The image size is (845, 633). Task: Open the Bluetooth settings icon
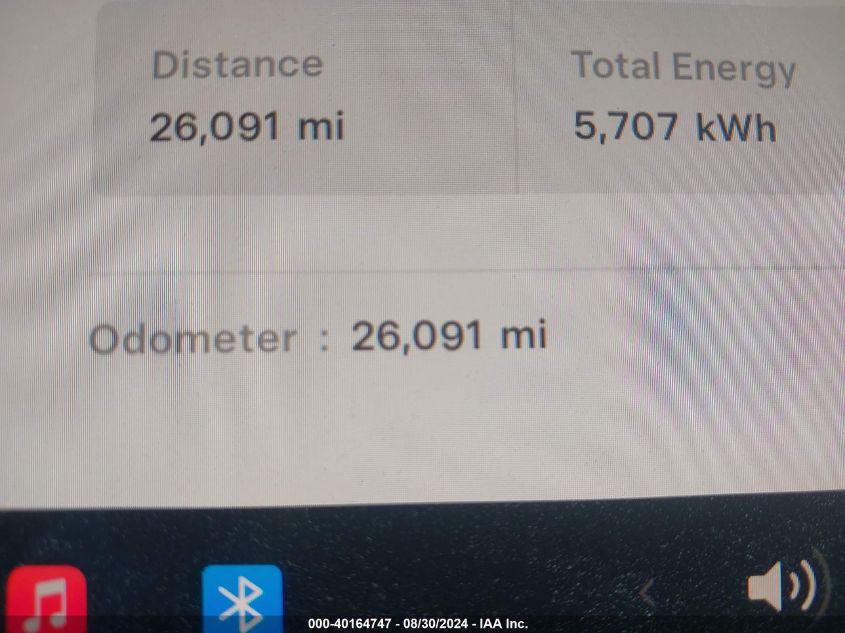click(x=241, y=600)
